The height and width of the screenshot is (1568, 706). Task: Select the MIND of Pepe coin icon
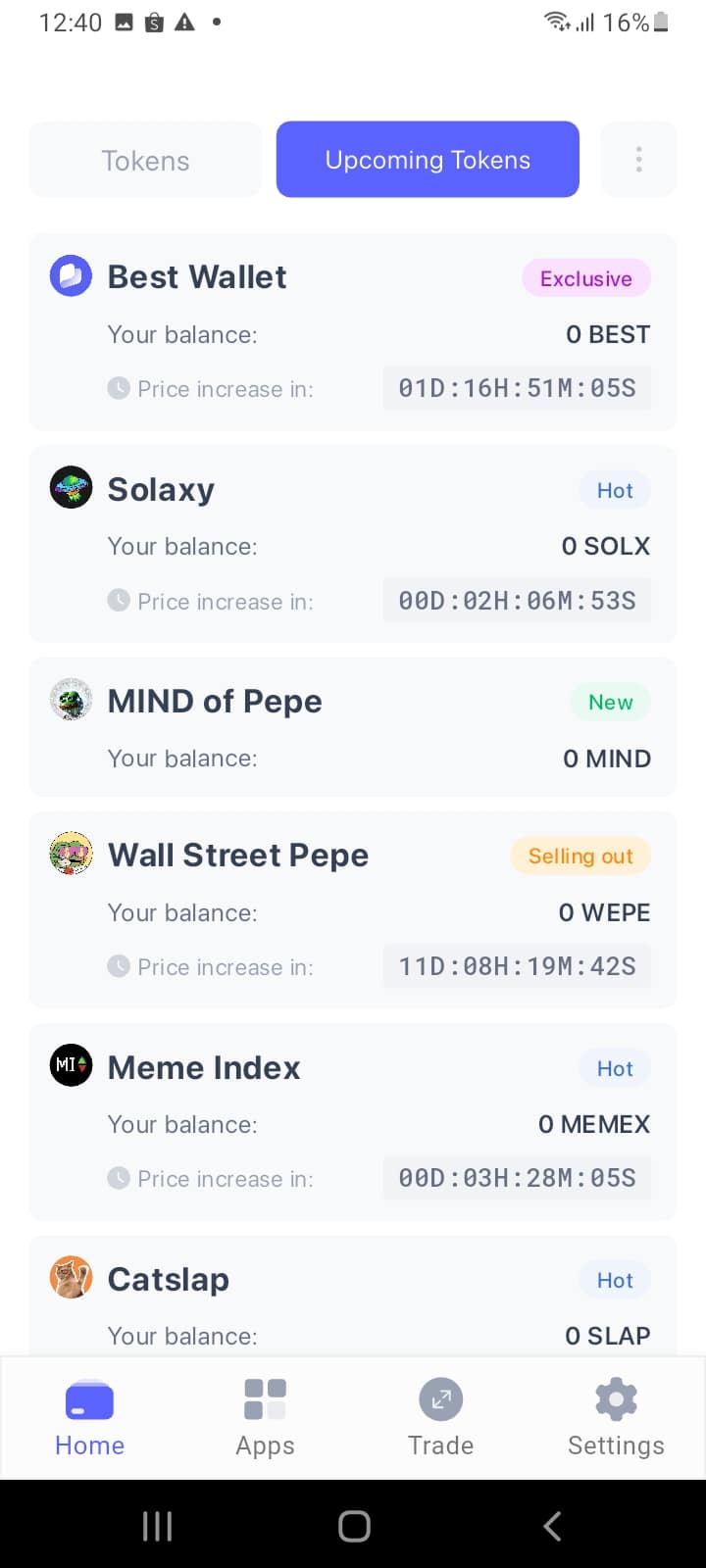click(x=70, y=700)
